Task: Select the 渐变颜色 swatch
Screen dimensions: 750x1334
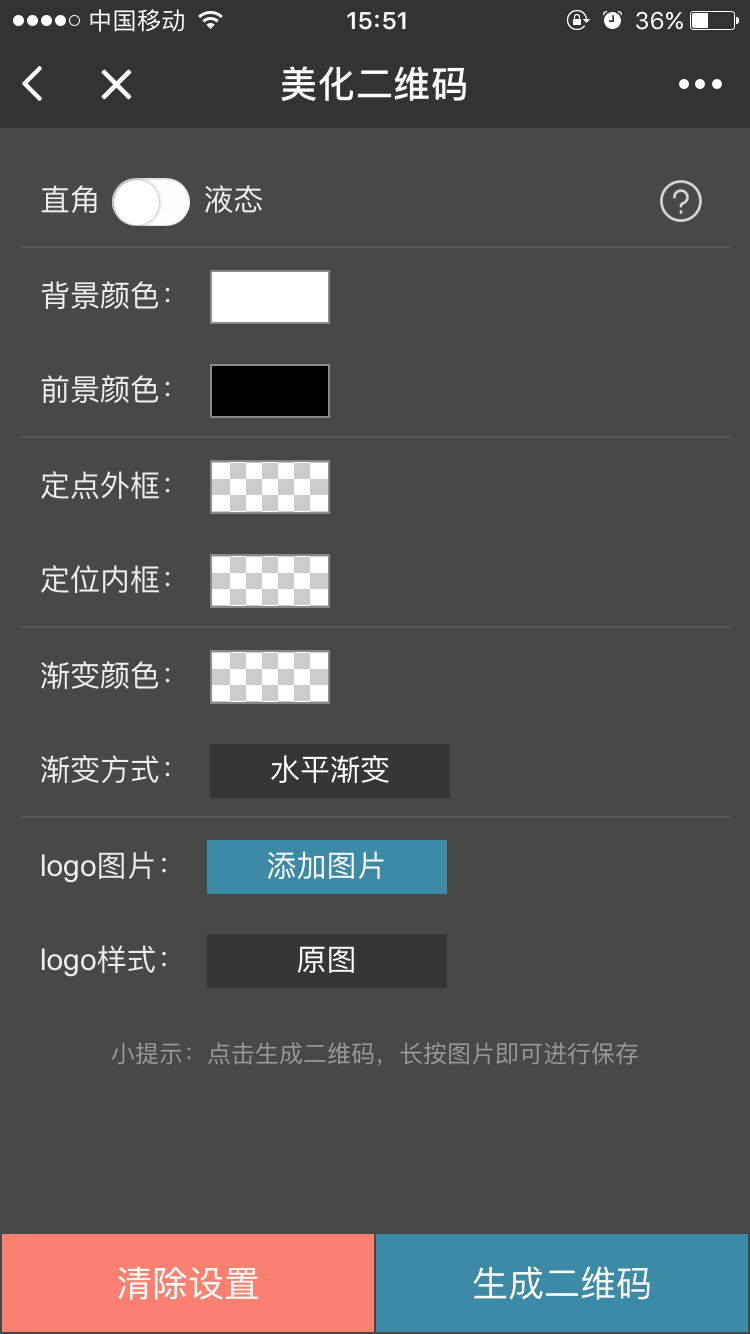Action: pyautogui.click(x=270, y=677)
